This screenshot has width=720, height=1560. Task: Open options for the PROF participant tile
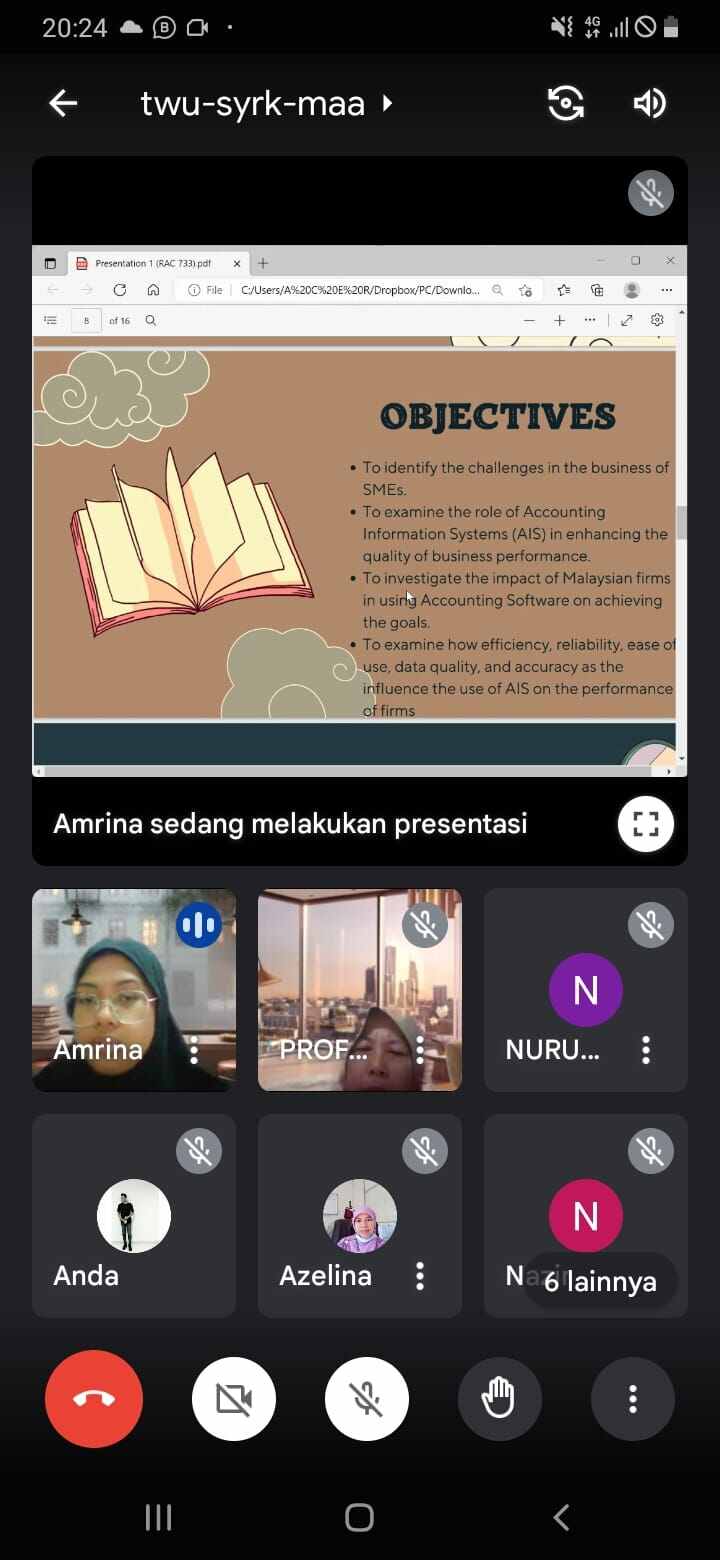click(420, 1049)
